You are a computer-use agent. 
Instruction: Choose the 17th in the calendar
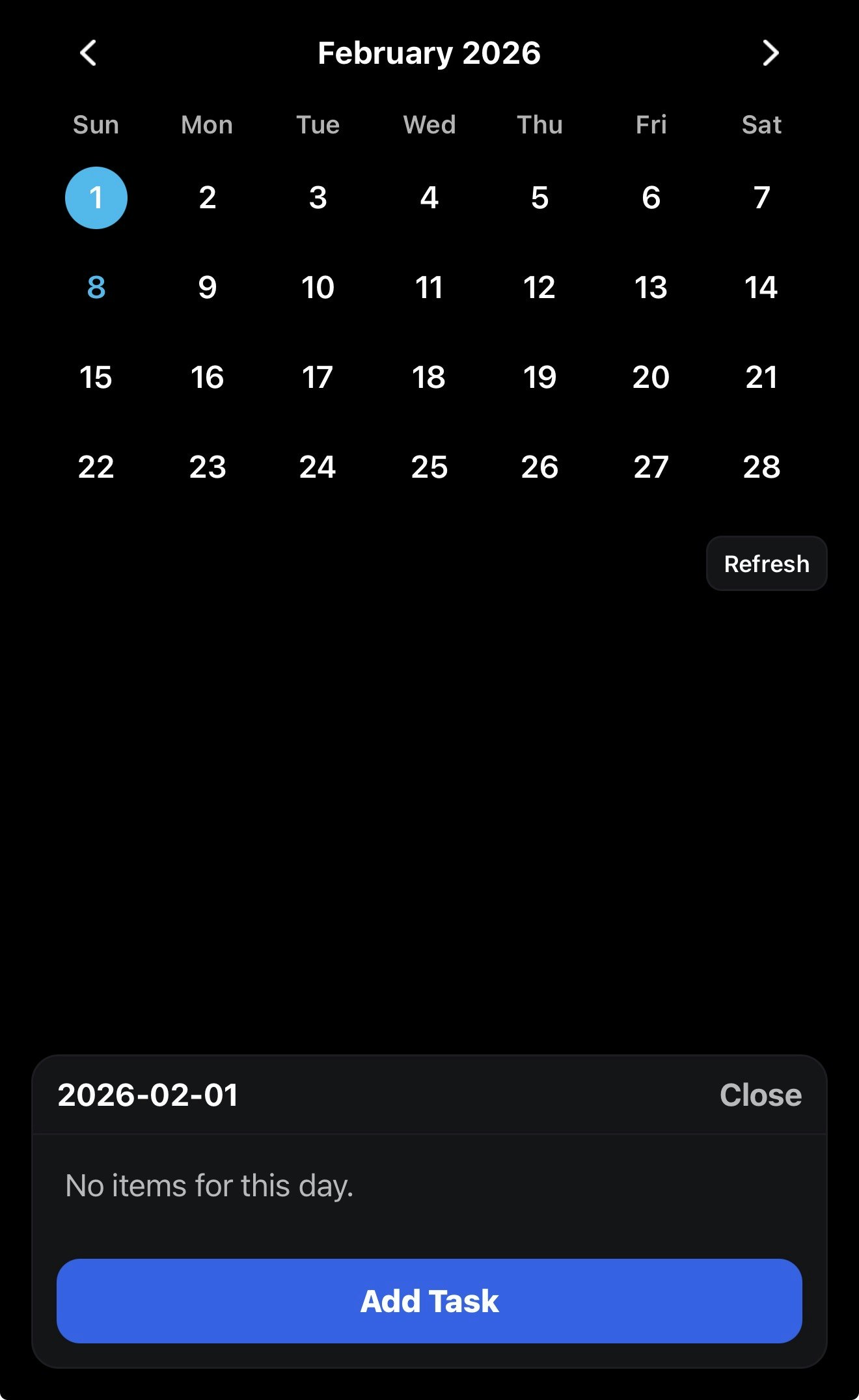coord(318,377)
